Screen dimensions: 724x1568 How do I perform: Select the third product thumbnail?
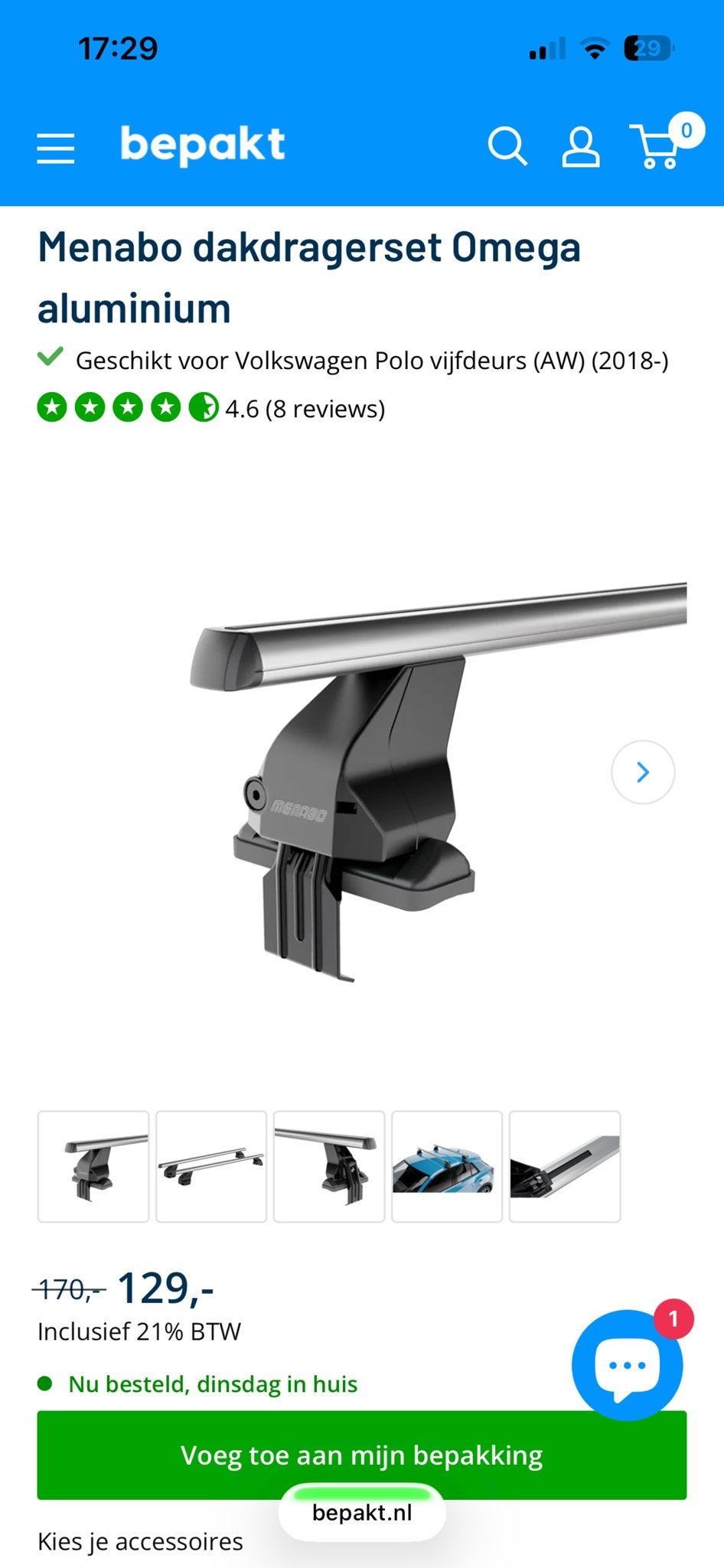point(329,1166)
